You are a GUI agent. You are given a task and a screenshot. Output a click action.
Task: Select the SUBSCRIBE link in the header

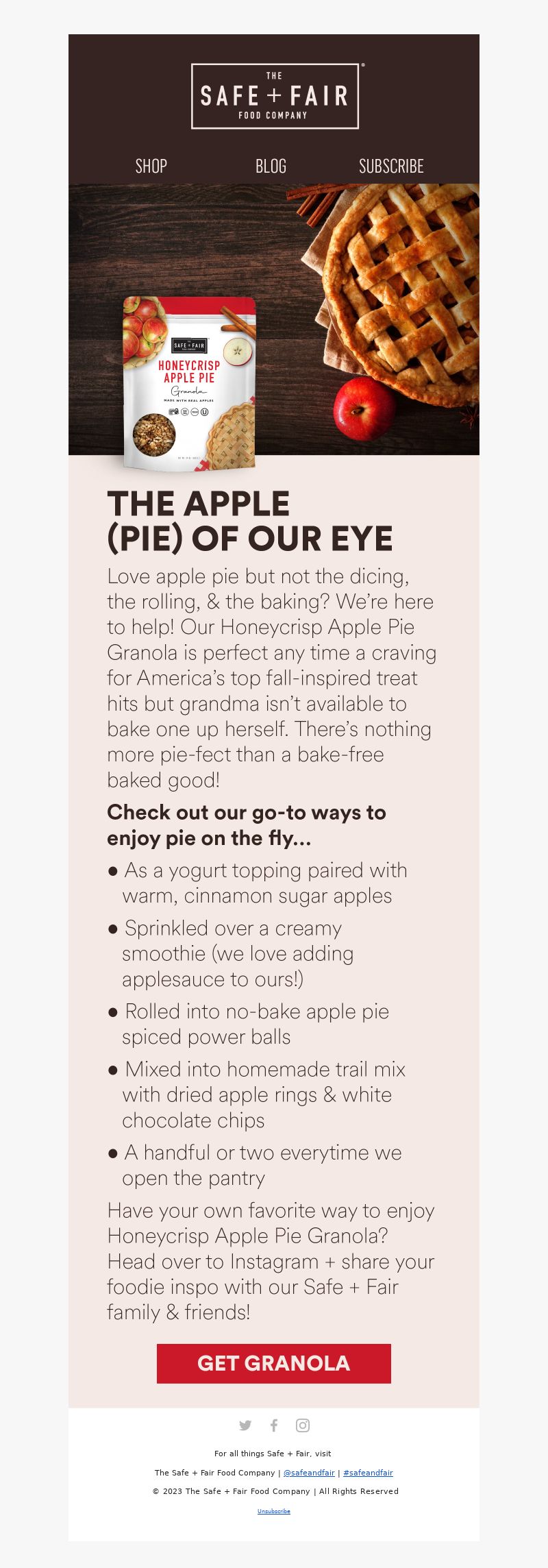[391, 166]
